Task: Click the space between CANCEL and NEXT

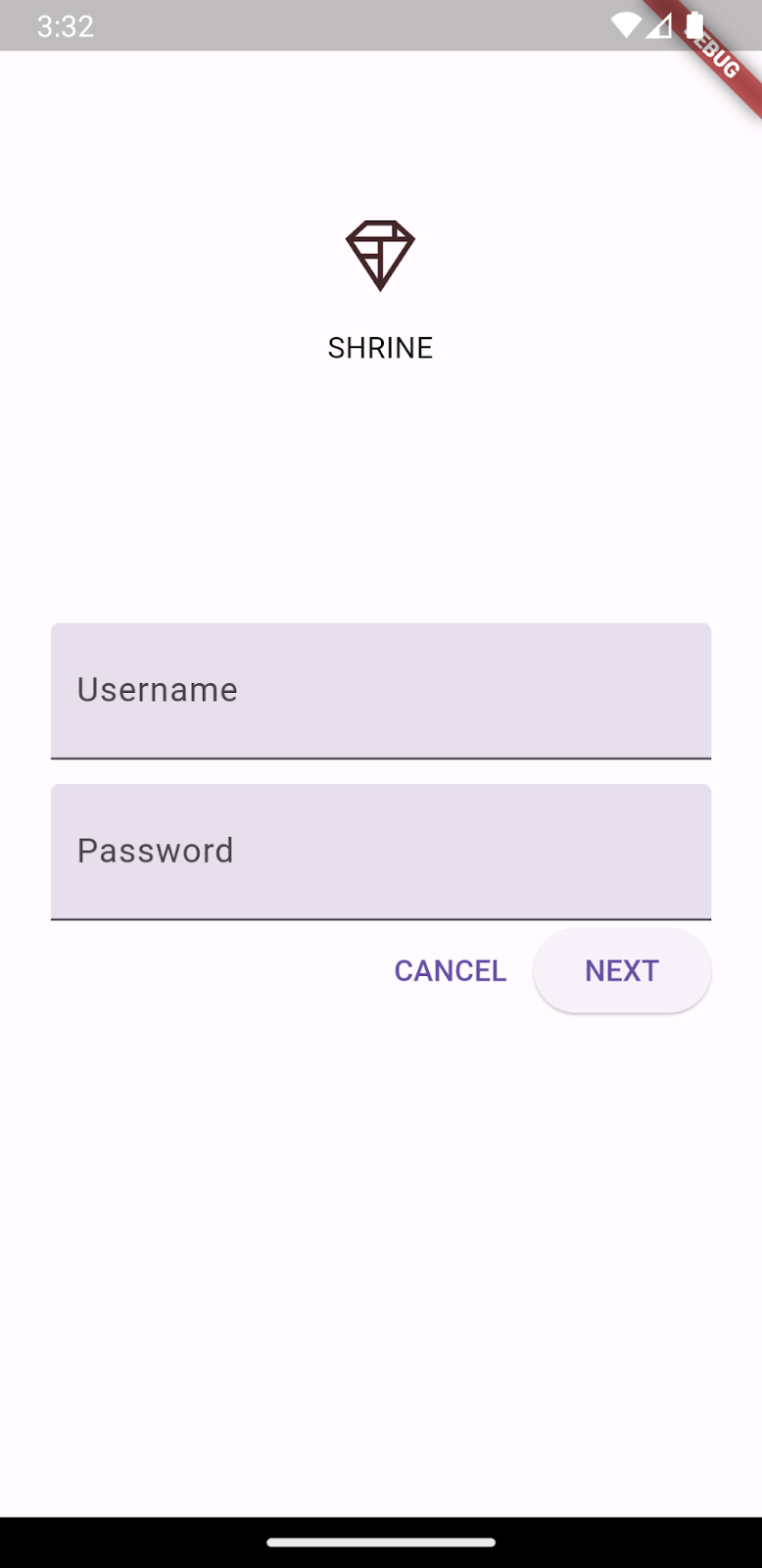Action: (x=519, y=970)
